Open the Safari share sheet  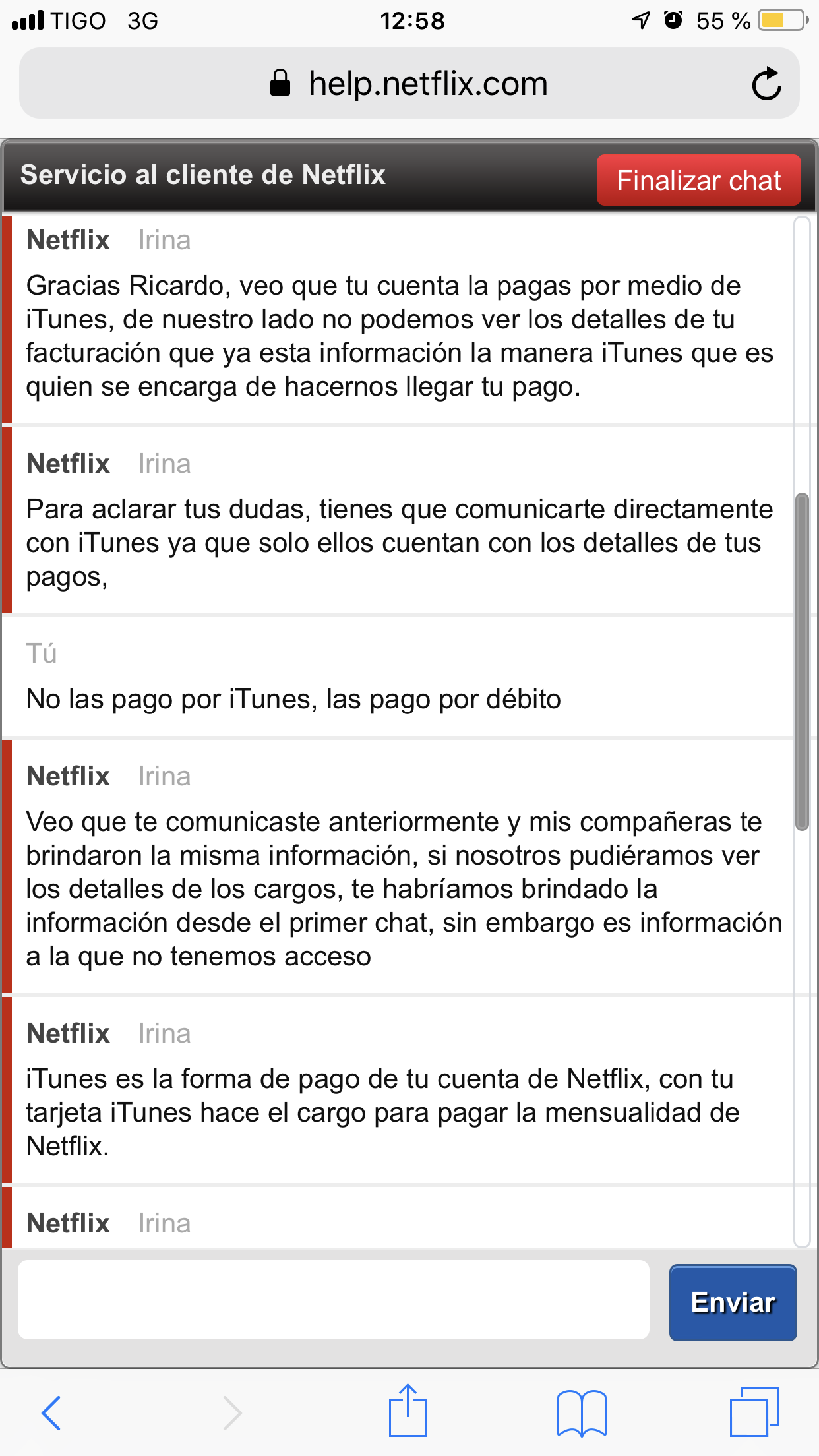pyautogui.click(x=408, y=1410)
